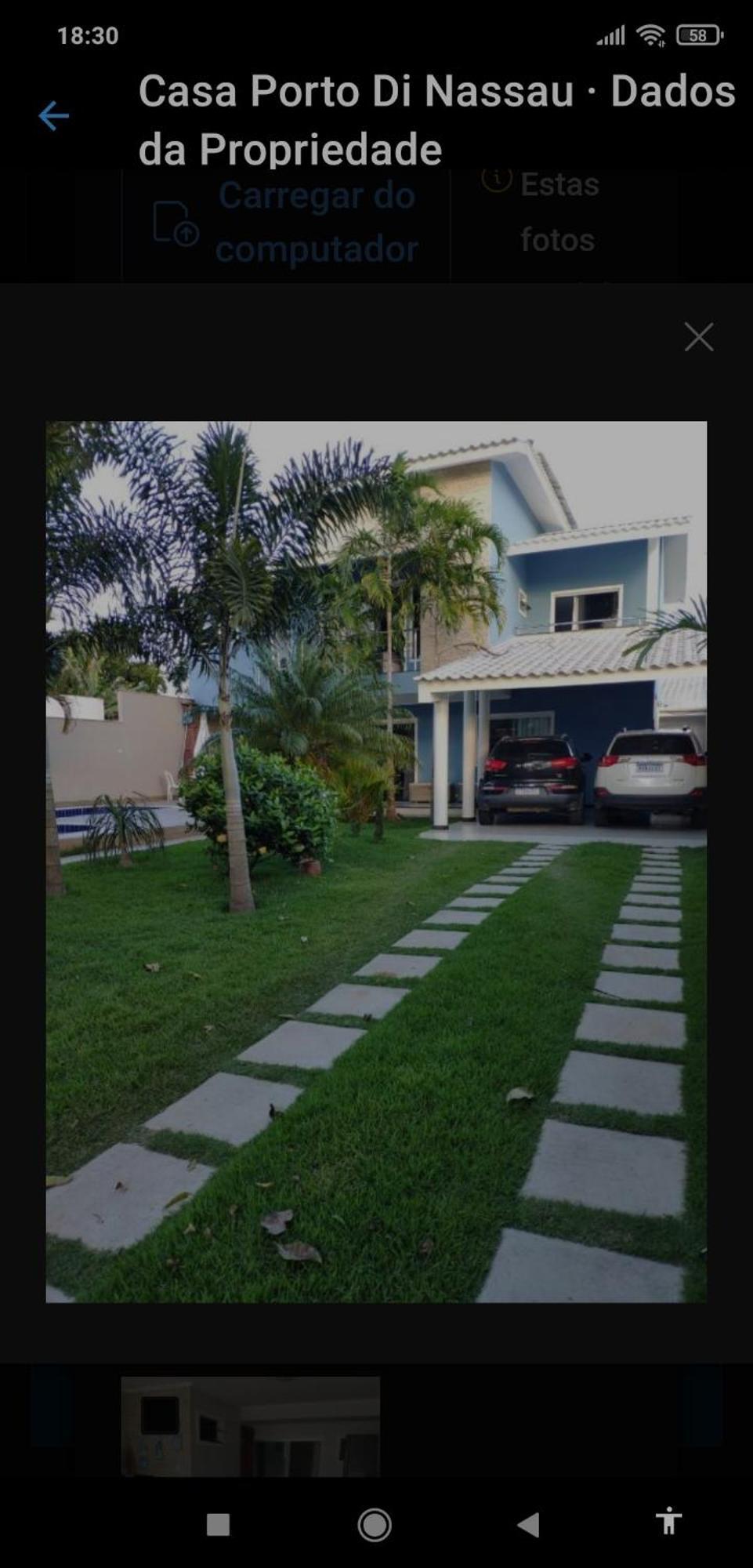Open the accessibility shortcut button

(x=668, y=1521)
